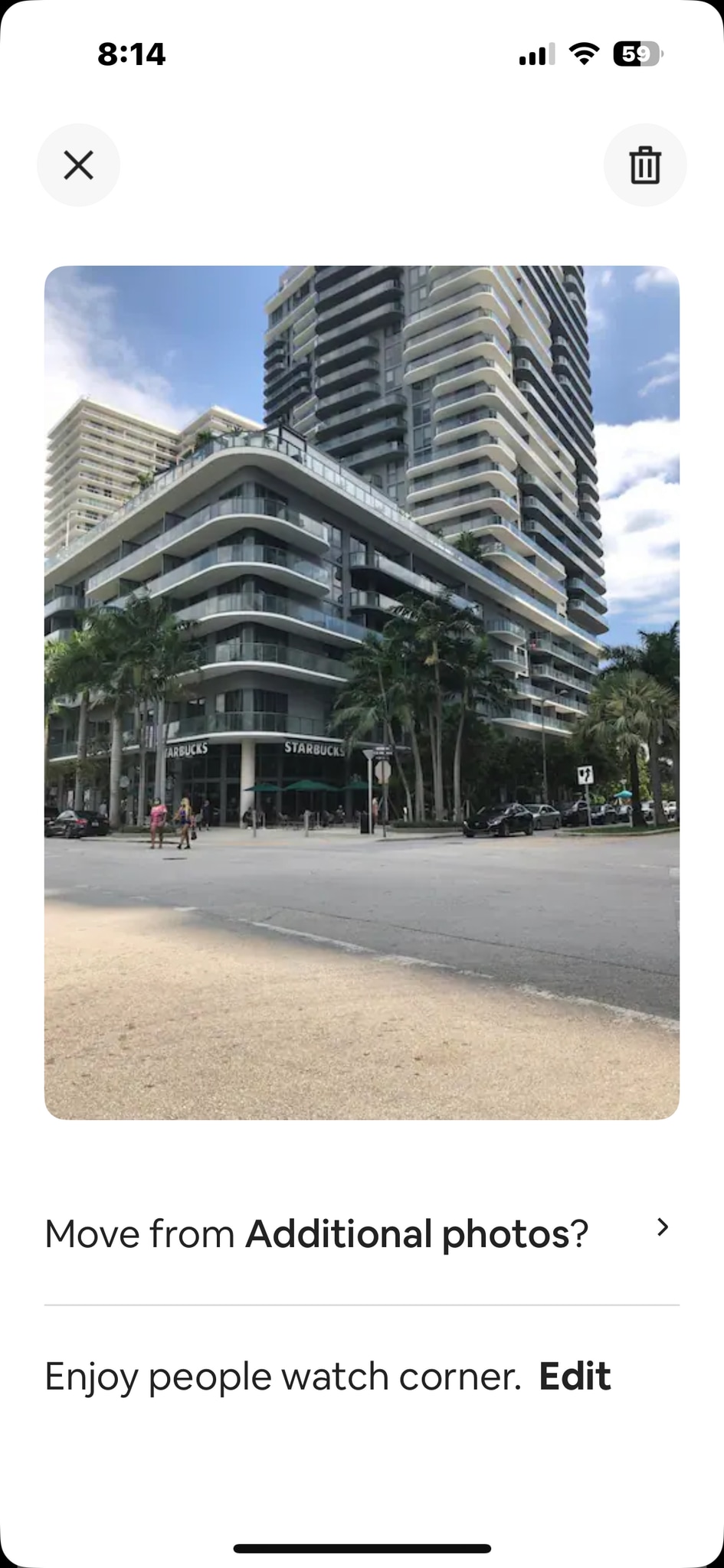Viewport: 724px width, 1568px height.
Task: Close the photo editor screen
Action: (78, 165)
